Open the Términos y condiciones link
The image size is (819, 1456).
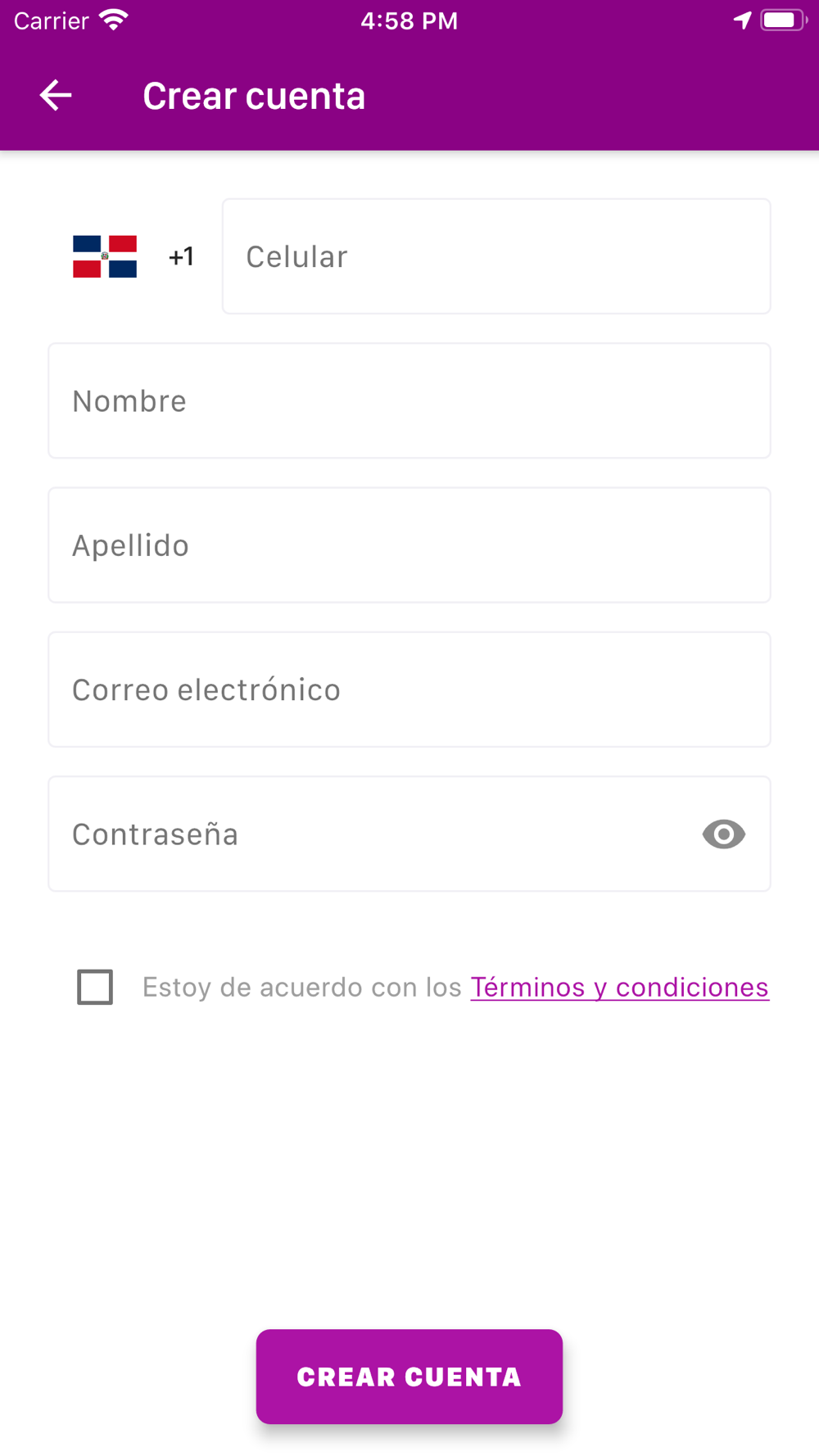(x=619, y=987)
